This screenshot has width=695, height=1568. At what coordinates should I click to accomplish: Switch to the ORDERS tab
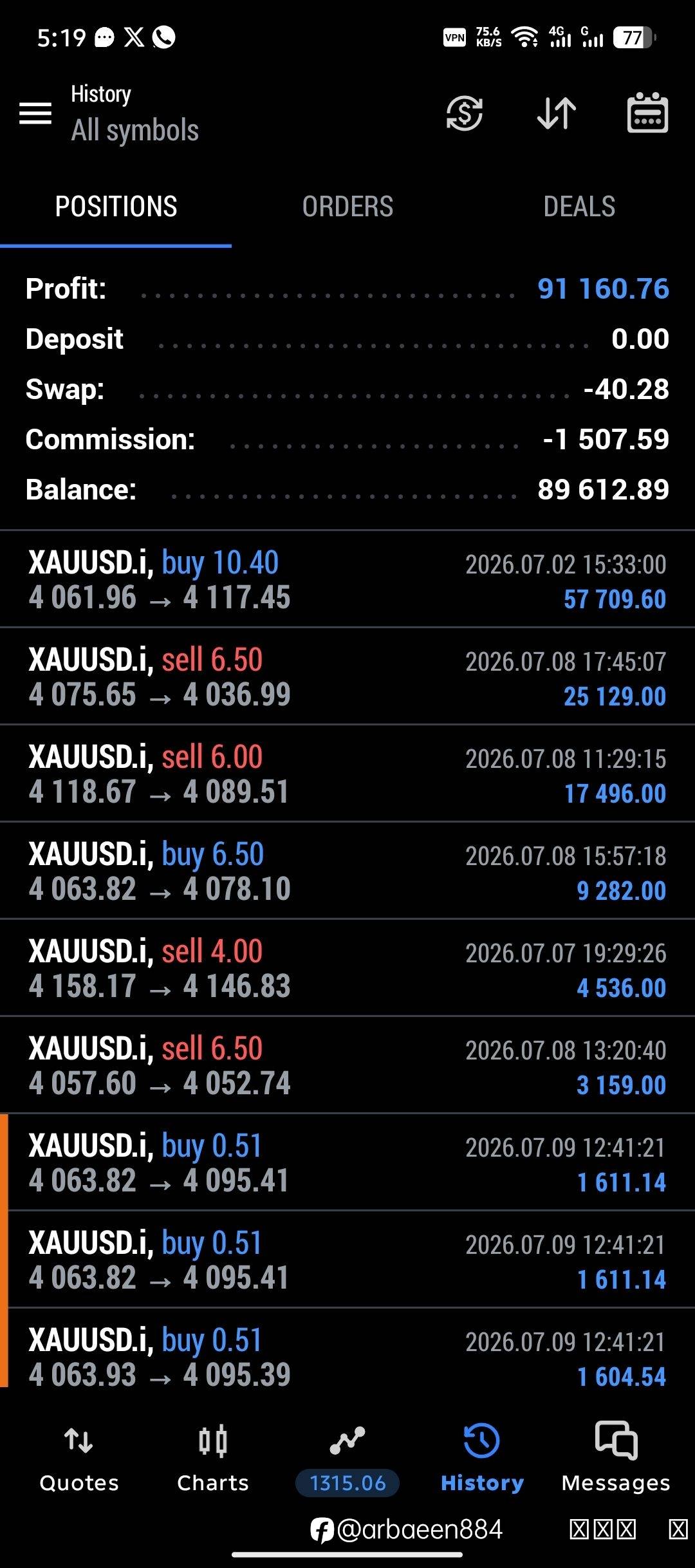[x=347, y=207]
